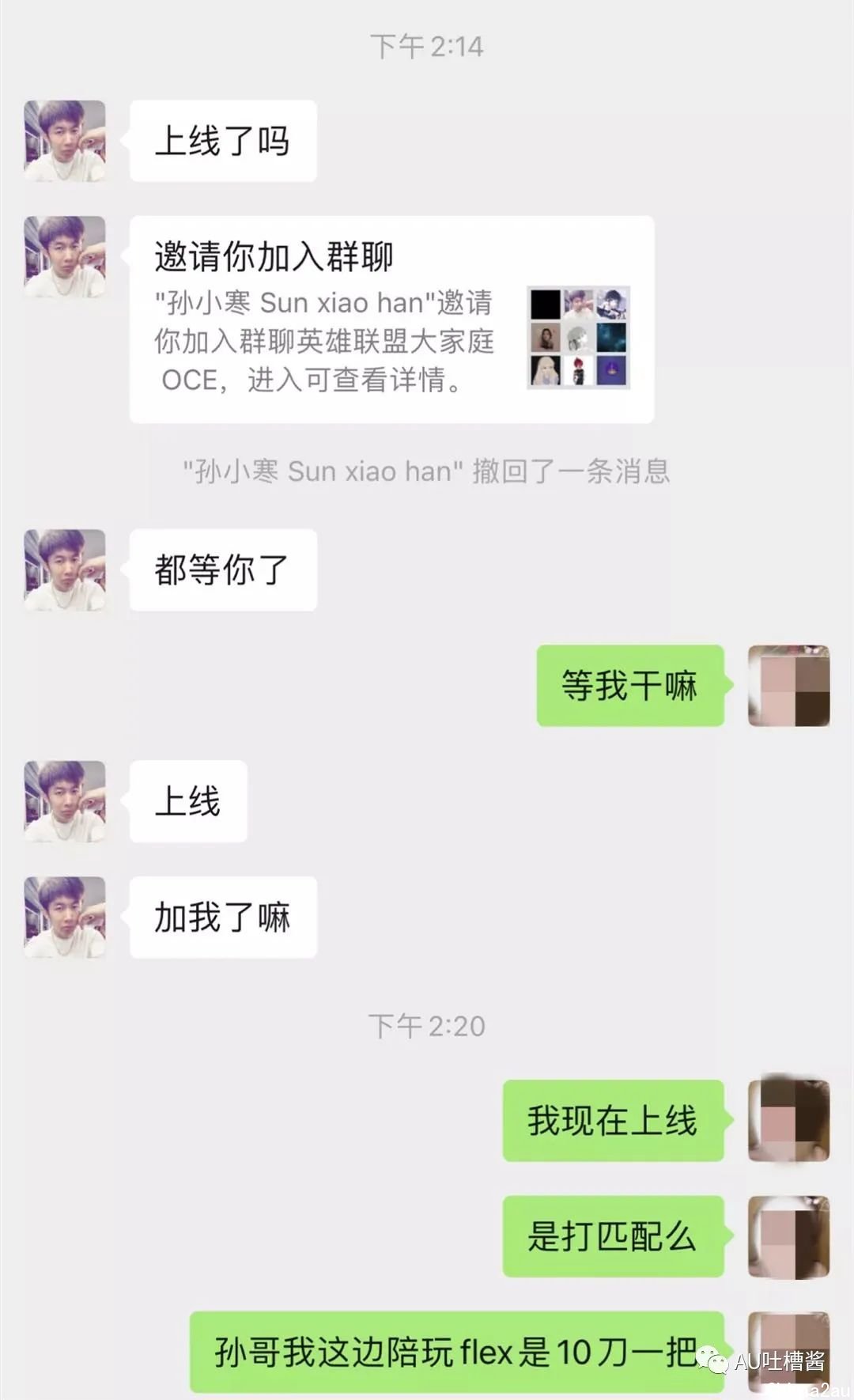This screenshot has width=854, height=1400.
Task: Tap the avatar beside the "我现在上线" message
Action: point(788,1120)
